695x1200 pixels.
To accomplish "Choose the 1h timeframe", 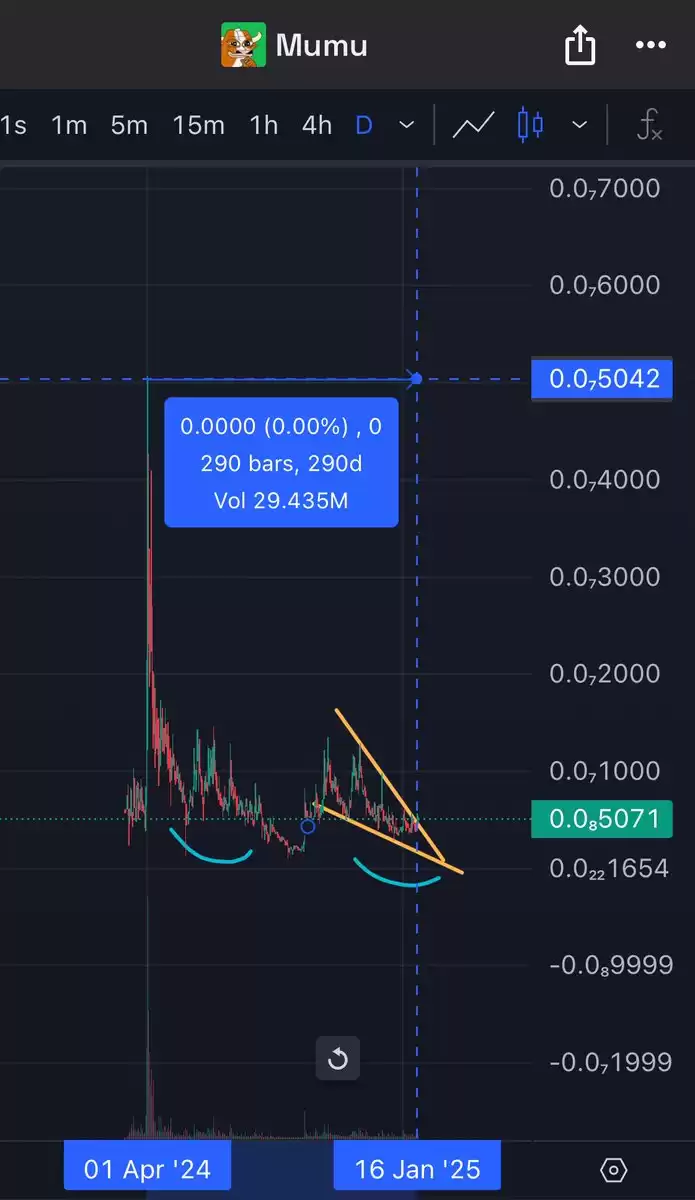I will 264,125.
